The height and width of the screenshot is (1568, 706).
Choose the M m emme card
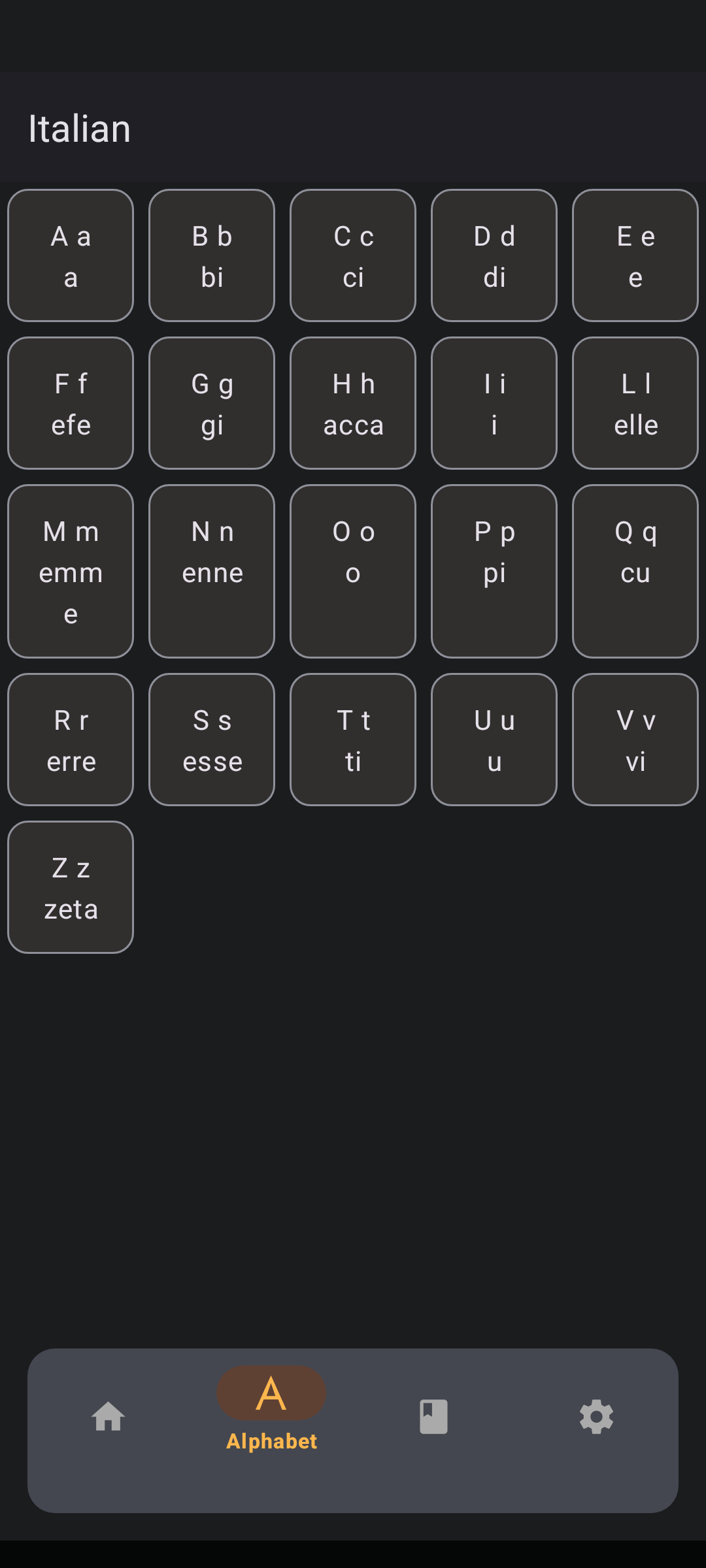(x=71, y=571)
